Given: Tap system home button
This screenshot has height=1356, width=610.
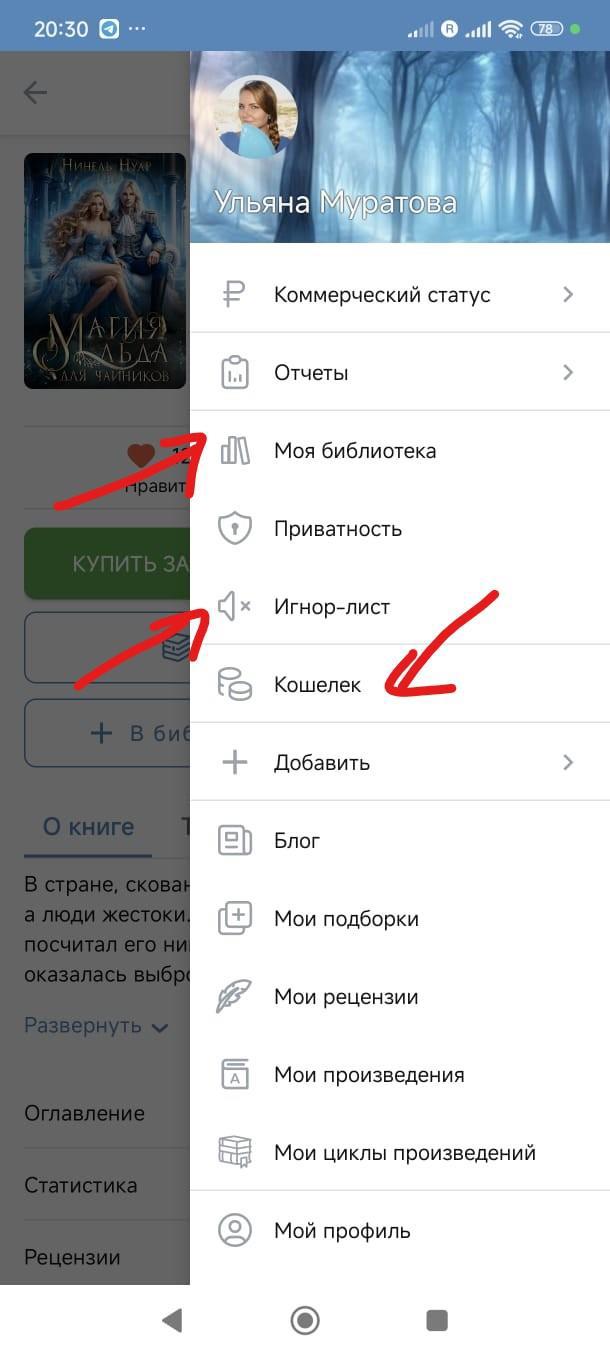Looking at the screenshot, I should coord(305,1320).
